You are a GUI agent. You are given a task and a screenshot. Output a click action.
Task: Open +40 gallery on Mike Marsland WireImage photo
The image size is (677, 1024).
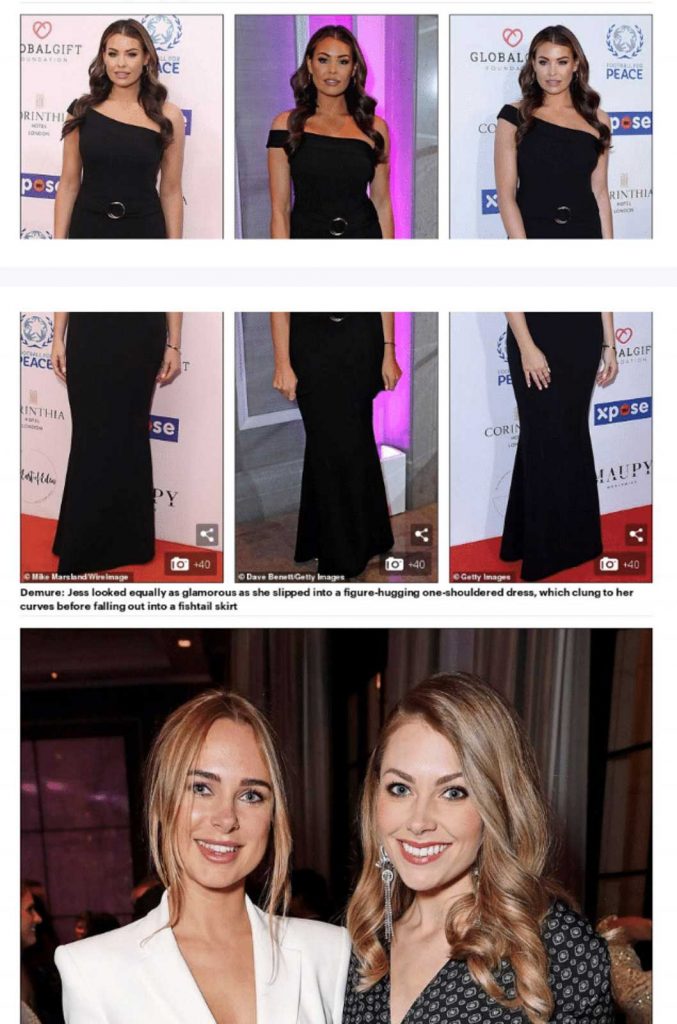(x=192, y=564)
